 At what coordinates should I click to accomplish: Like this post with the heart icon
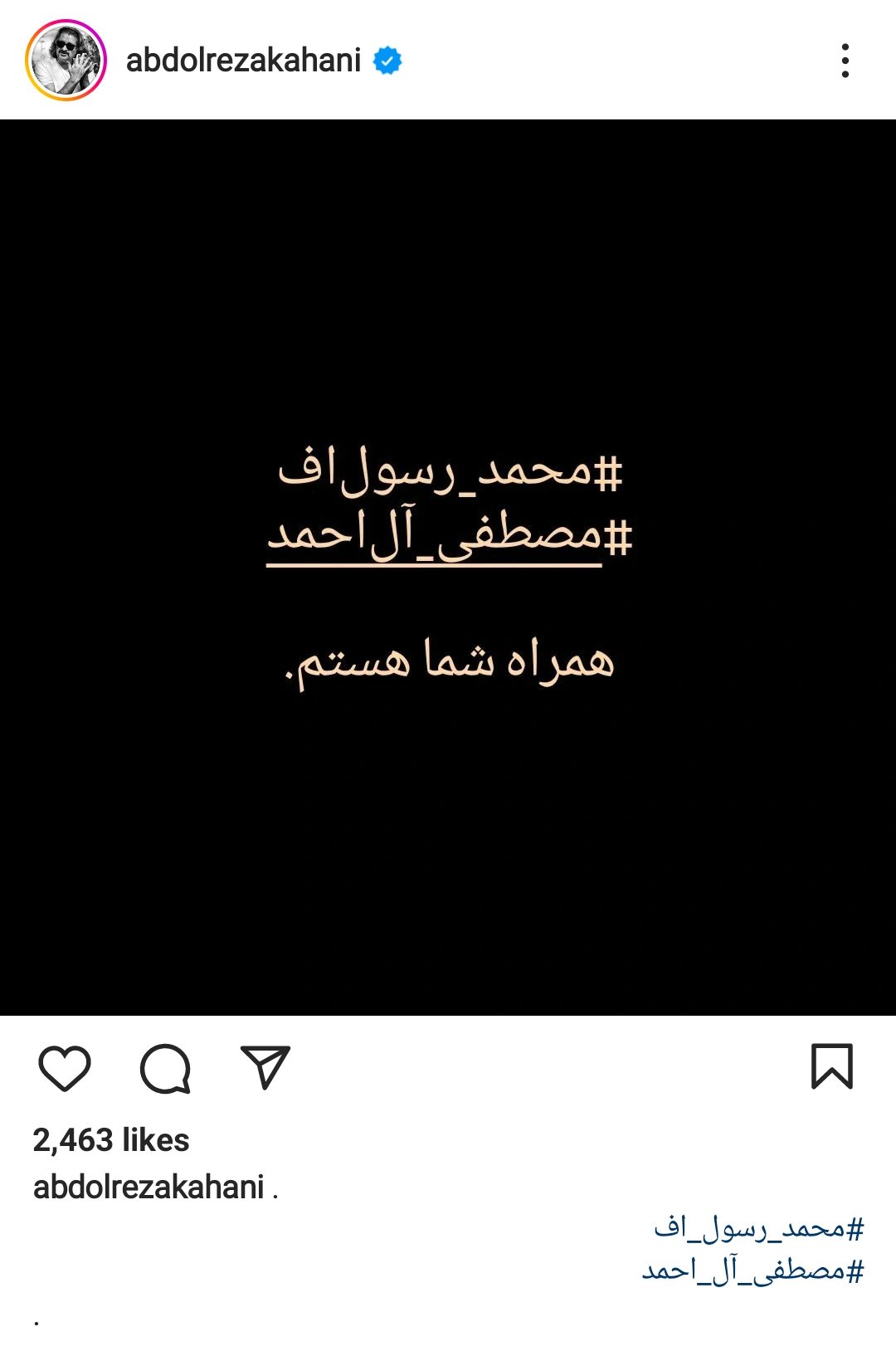(x=65, y=1067)
